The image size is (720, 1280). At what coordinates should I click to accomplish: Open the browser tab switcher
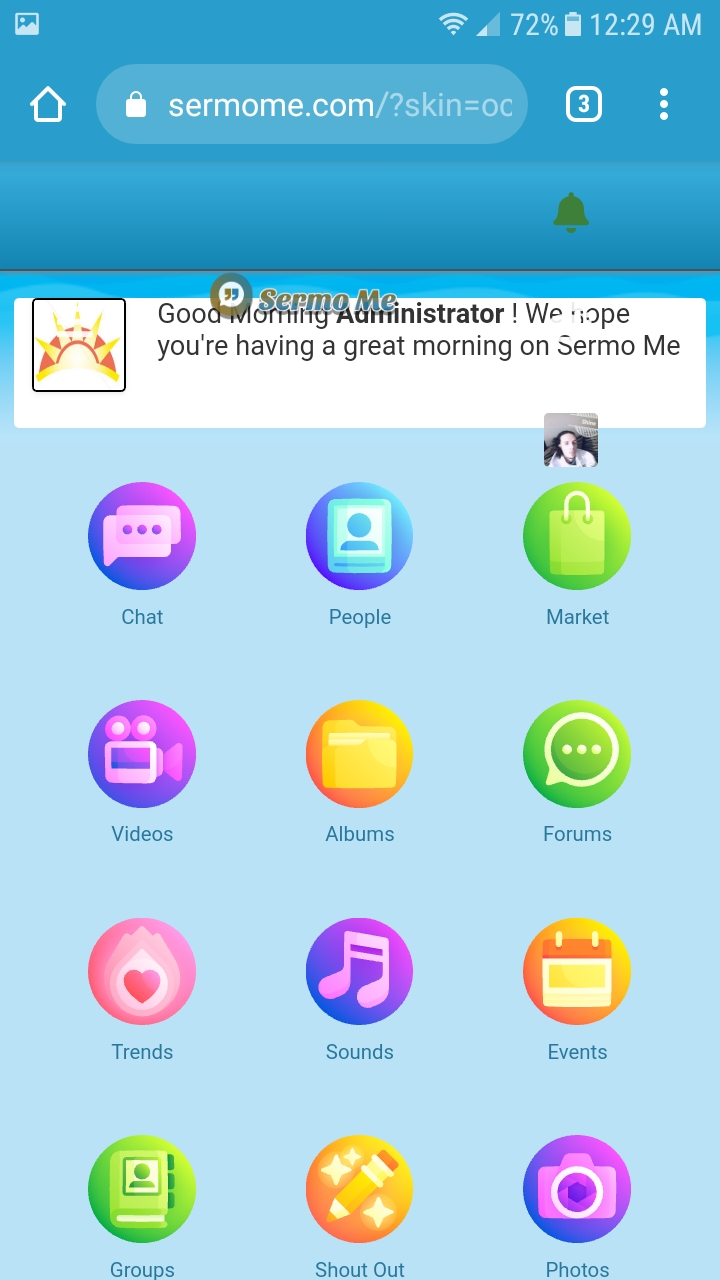[x=584, y=104]
